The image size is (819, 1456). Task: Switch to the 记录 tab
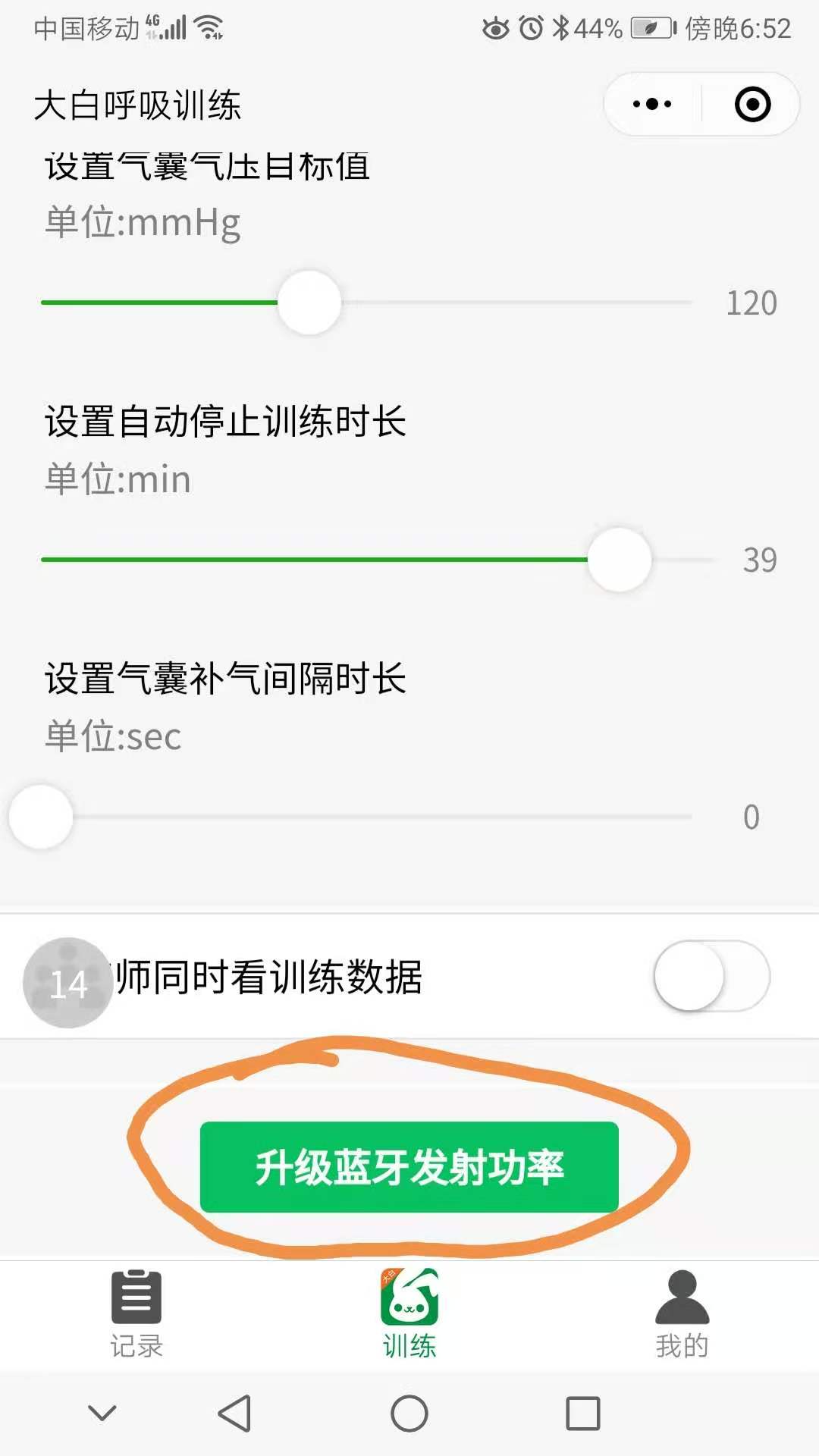click(x=136, y=1314)
